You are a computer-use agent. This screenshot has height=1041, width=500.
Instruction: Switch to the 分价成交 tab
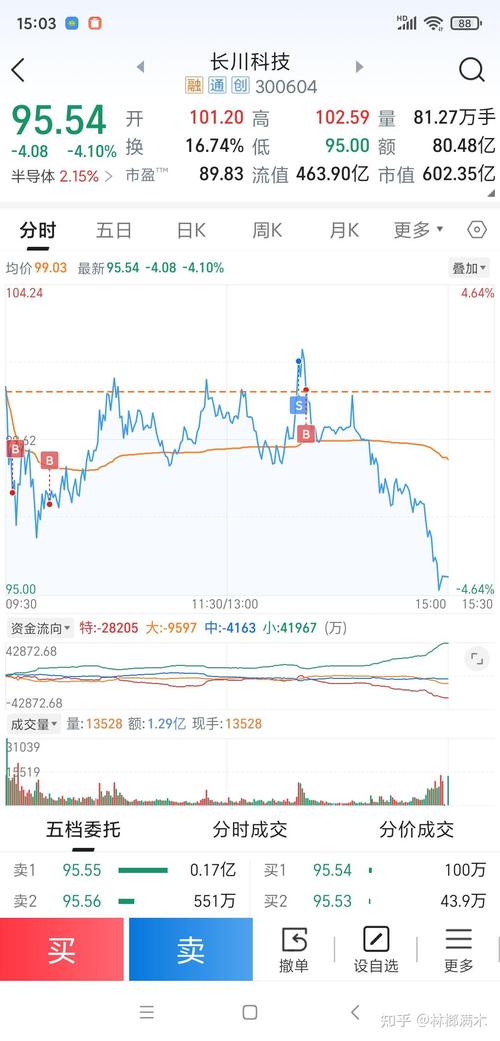click(x=416, y=829)
